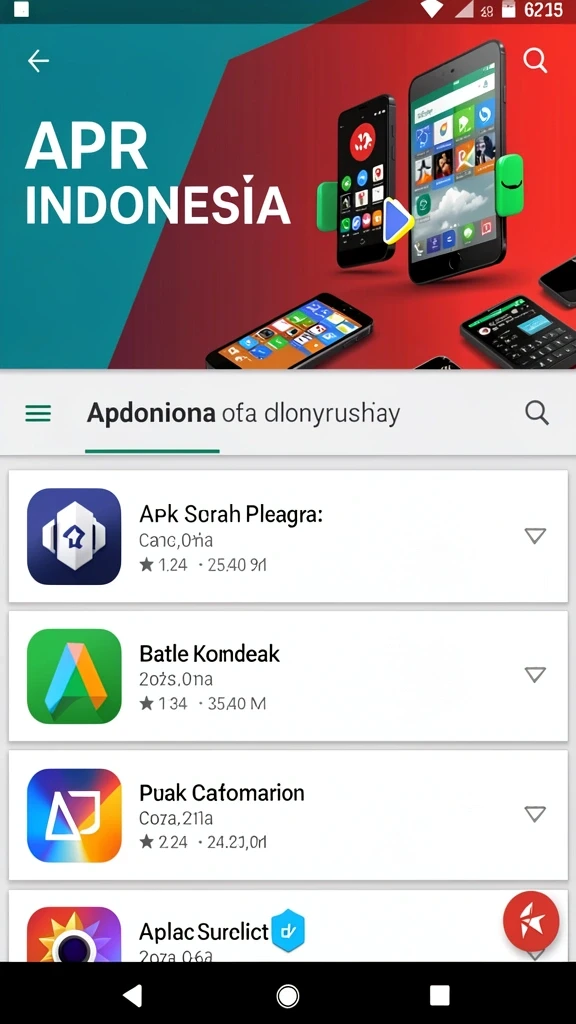Open the APR Indonesia banner
Viewport: 576px width, 1024px height.
pos(288,197)
